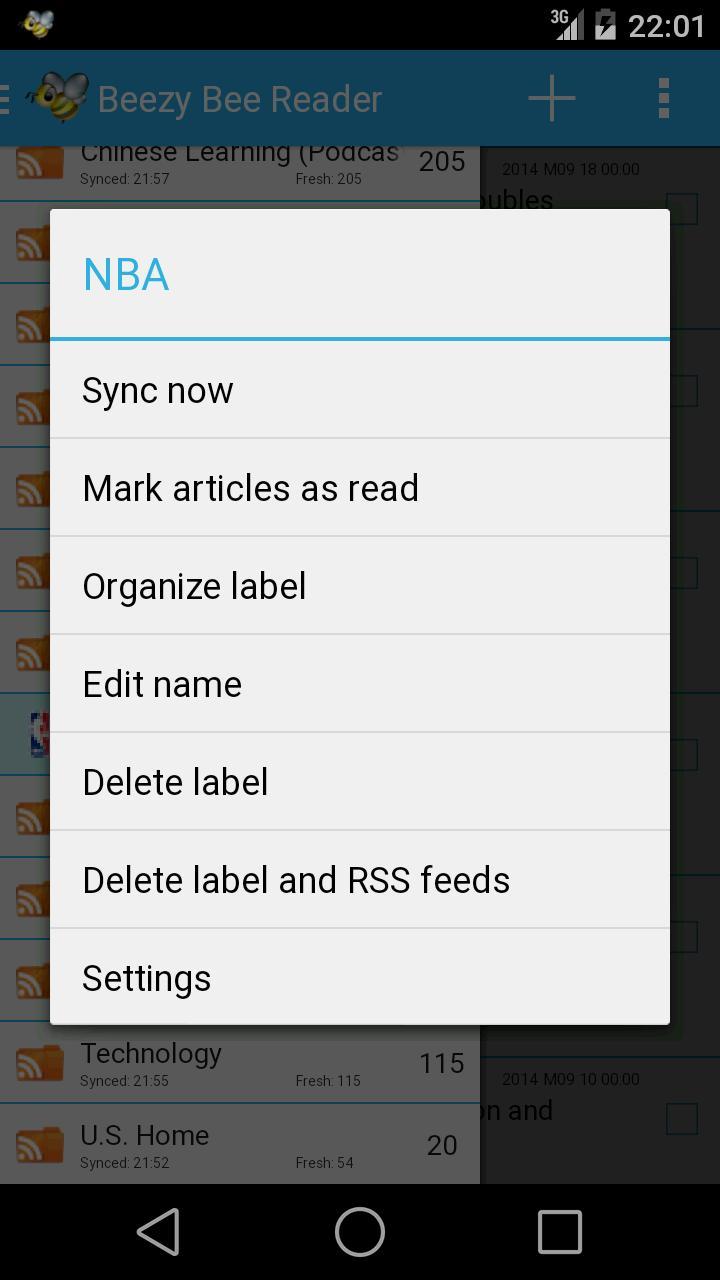The width and height of the screenshot is (720, 1280).
Task: Tap the 205 unread count badge
Action: (x=441, y=161)
